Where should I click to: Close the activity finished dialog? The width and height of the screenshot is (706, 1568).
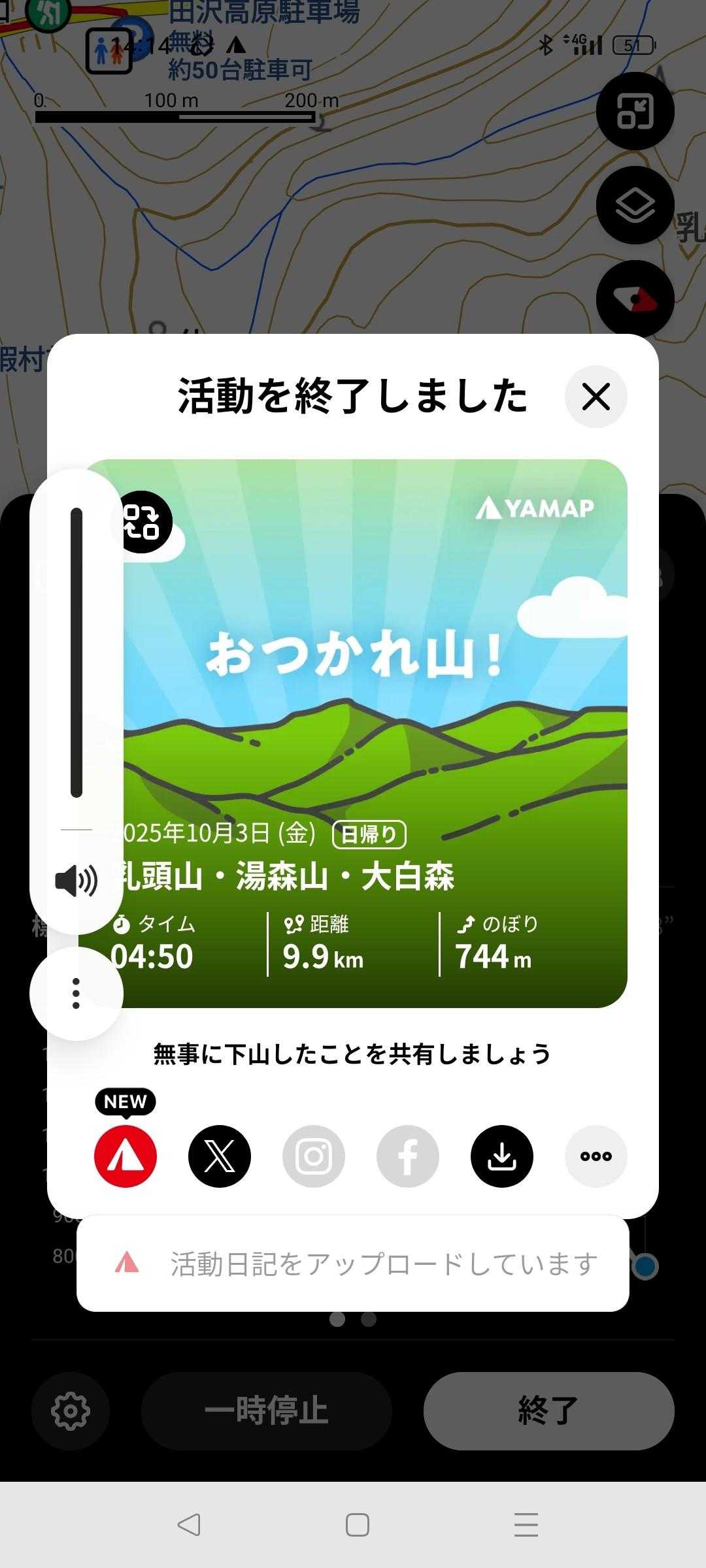[596, 397]
